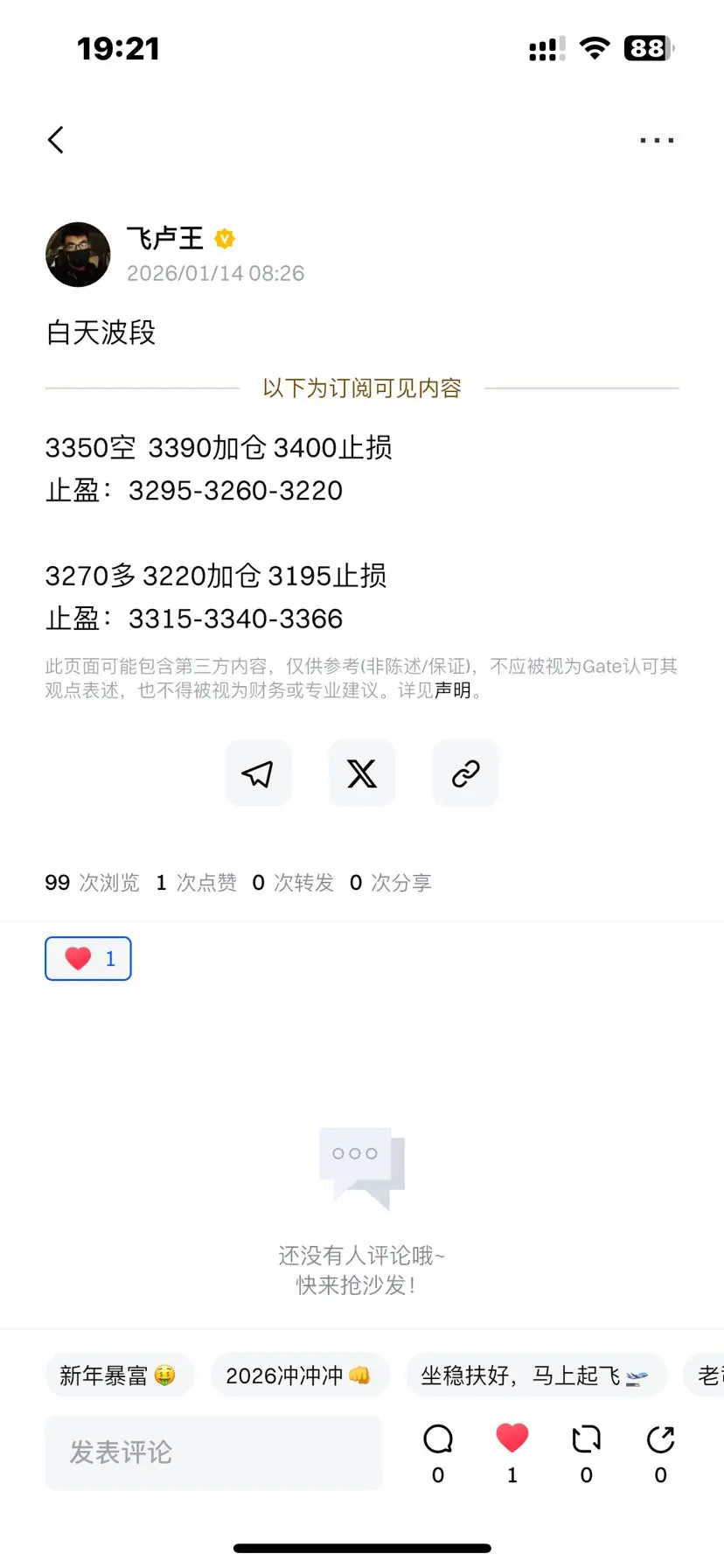Select quick reply 新年暴富
This screenshot has width=724, height=1568.
[120, 1375]
